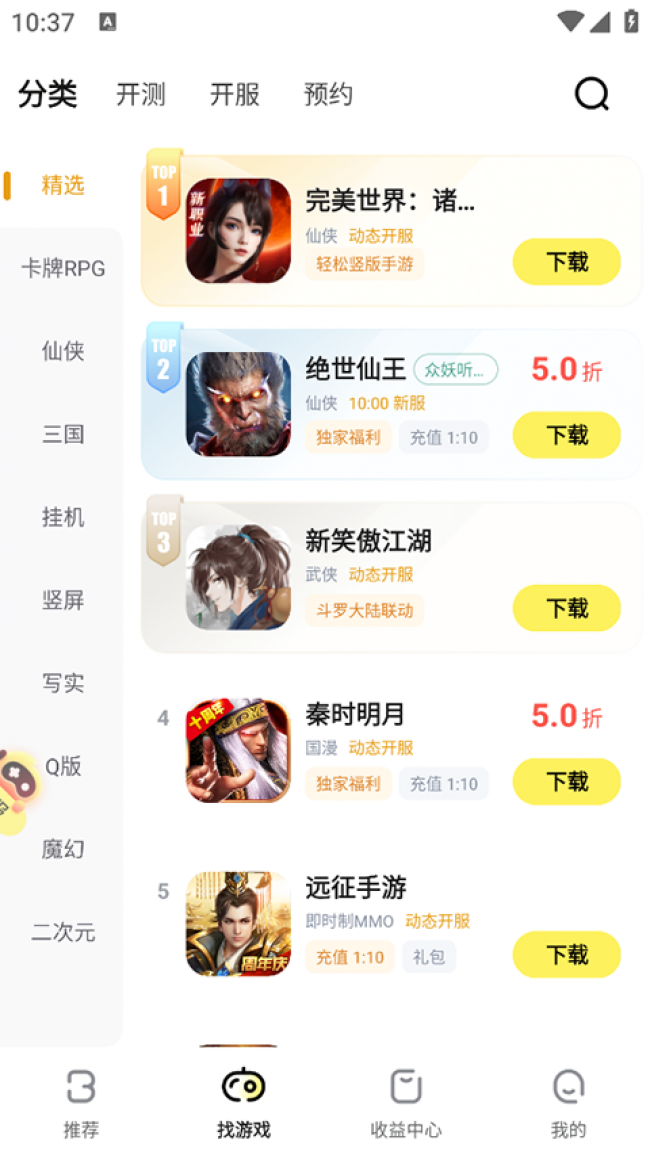Download 绝世仙王 game
The height and width of the screenshot is (1155, 650).
pyautogui.click(x=566, y=435)
